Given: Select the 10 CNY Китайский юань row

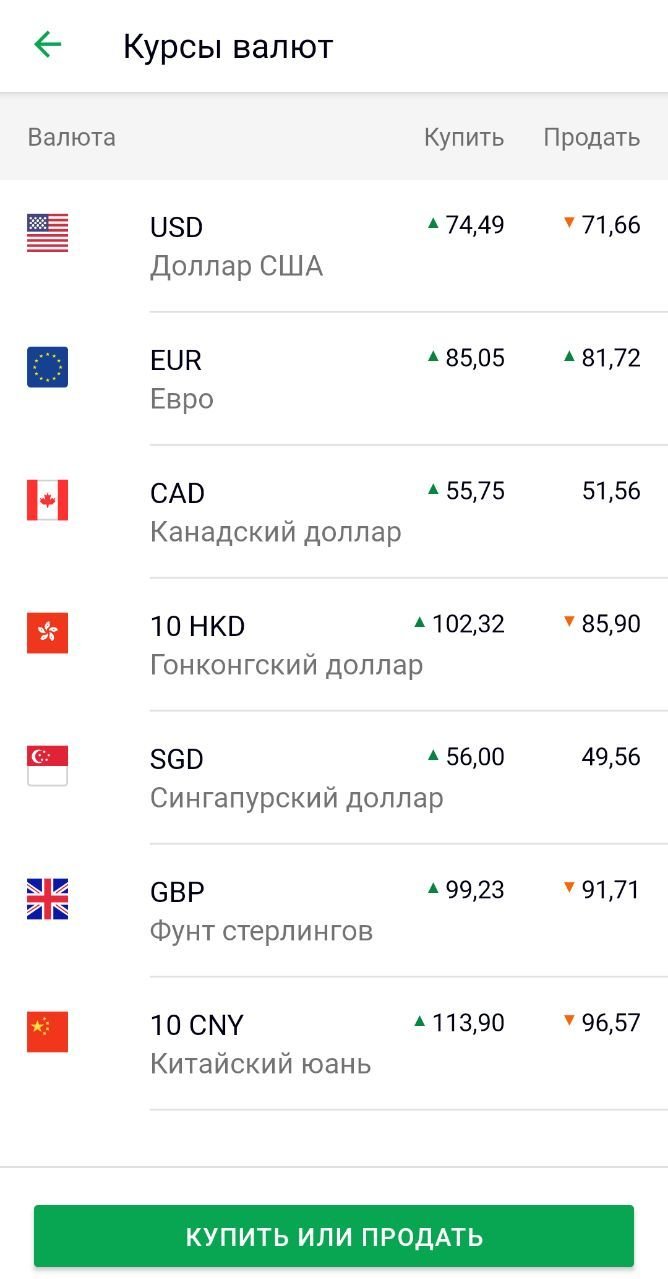Looking at the screenshot, I should (334, 1043).
